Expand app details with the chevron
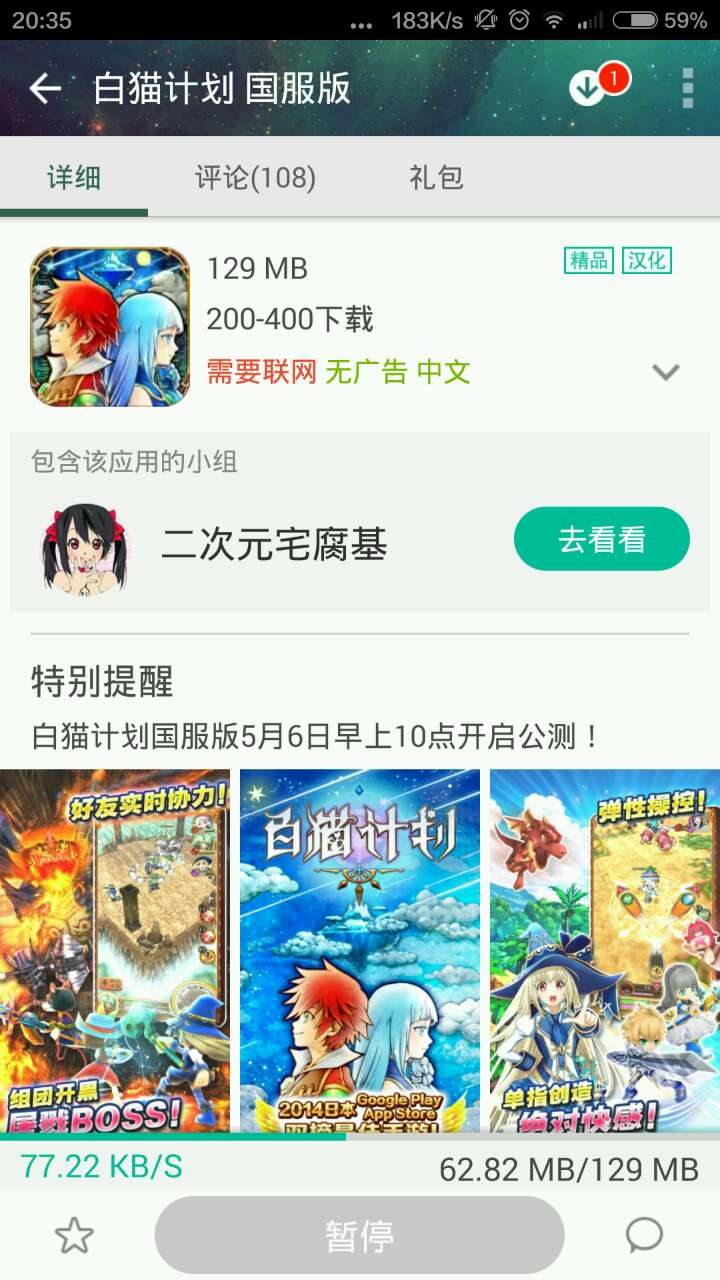720x1280 pixels. coord(665,372)
